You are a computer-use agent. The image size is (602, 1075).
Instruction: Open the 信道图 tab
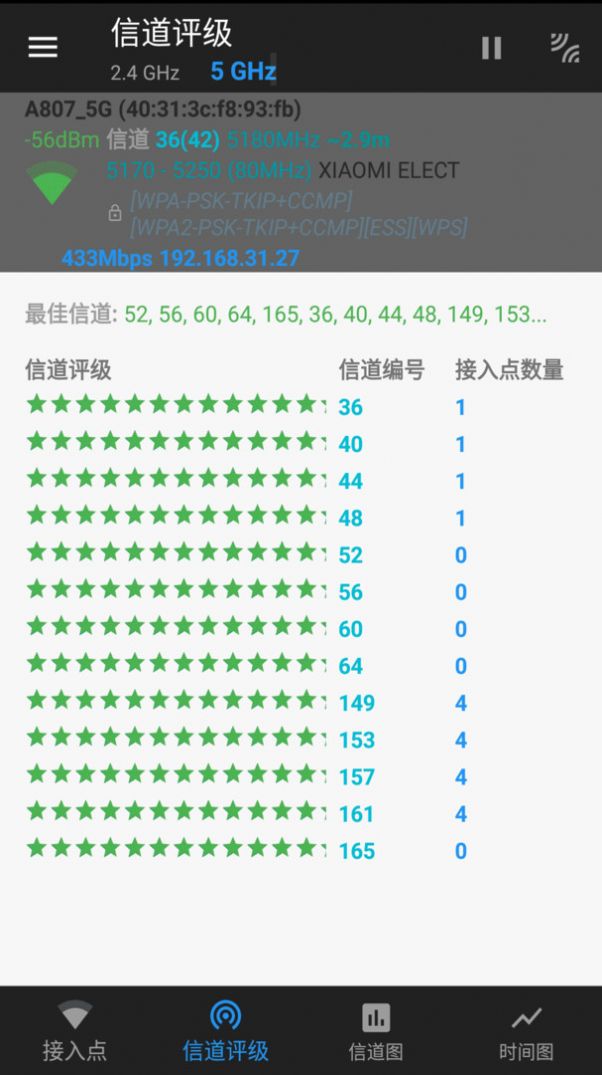pos(376,1032)
